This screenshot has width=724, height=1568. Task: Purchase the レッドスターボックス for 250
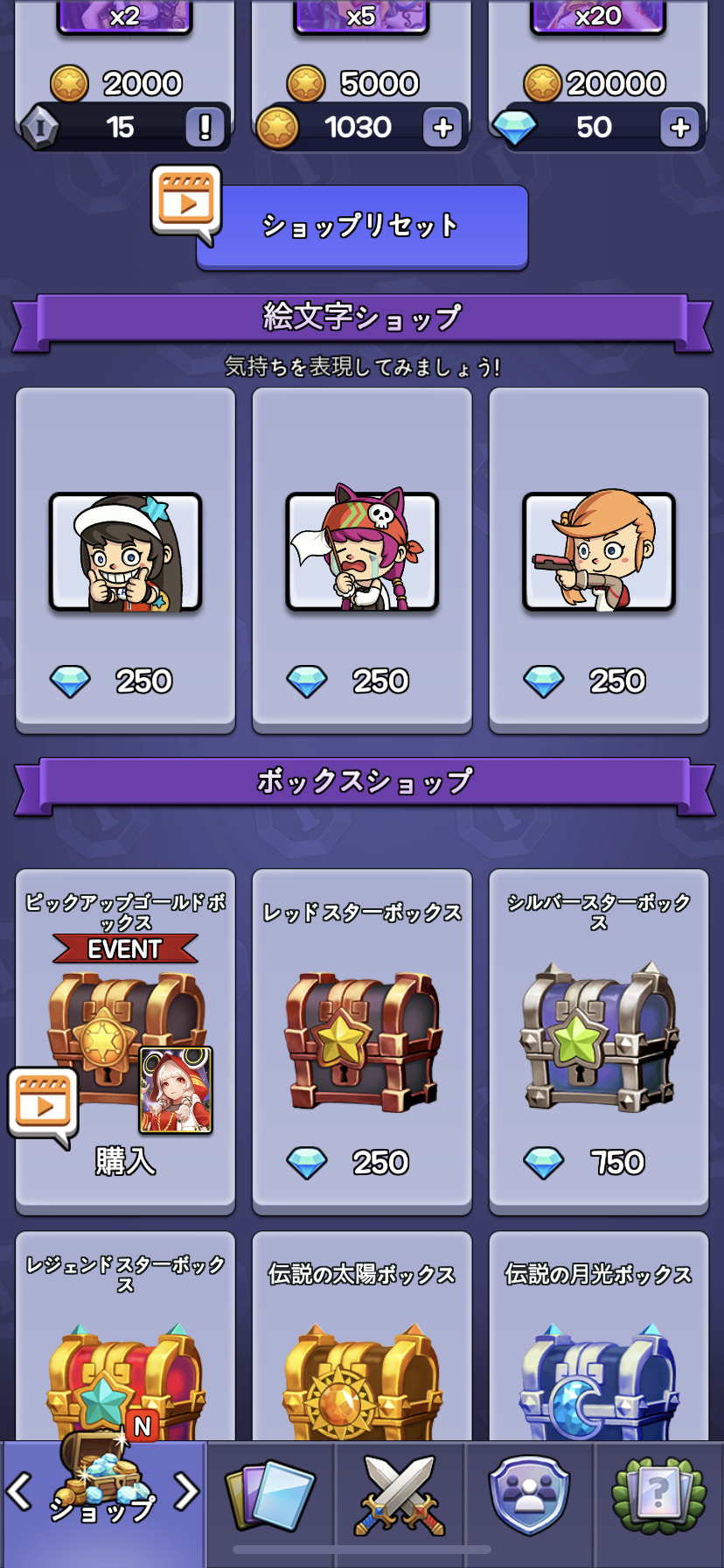tap(362, 1041)
